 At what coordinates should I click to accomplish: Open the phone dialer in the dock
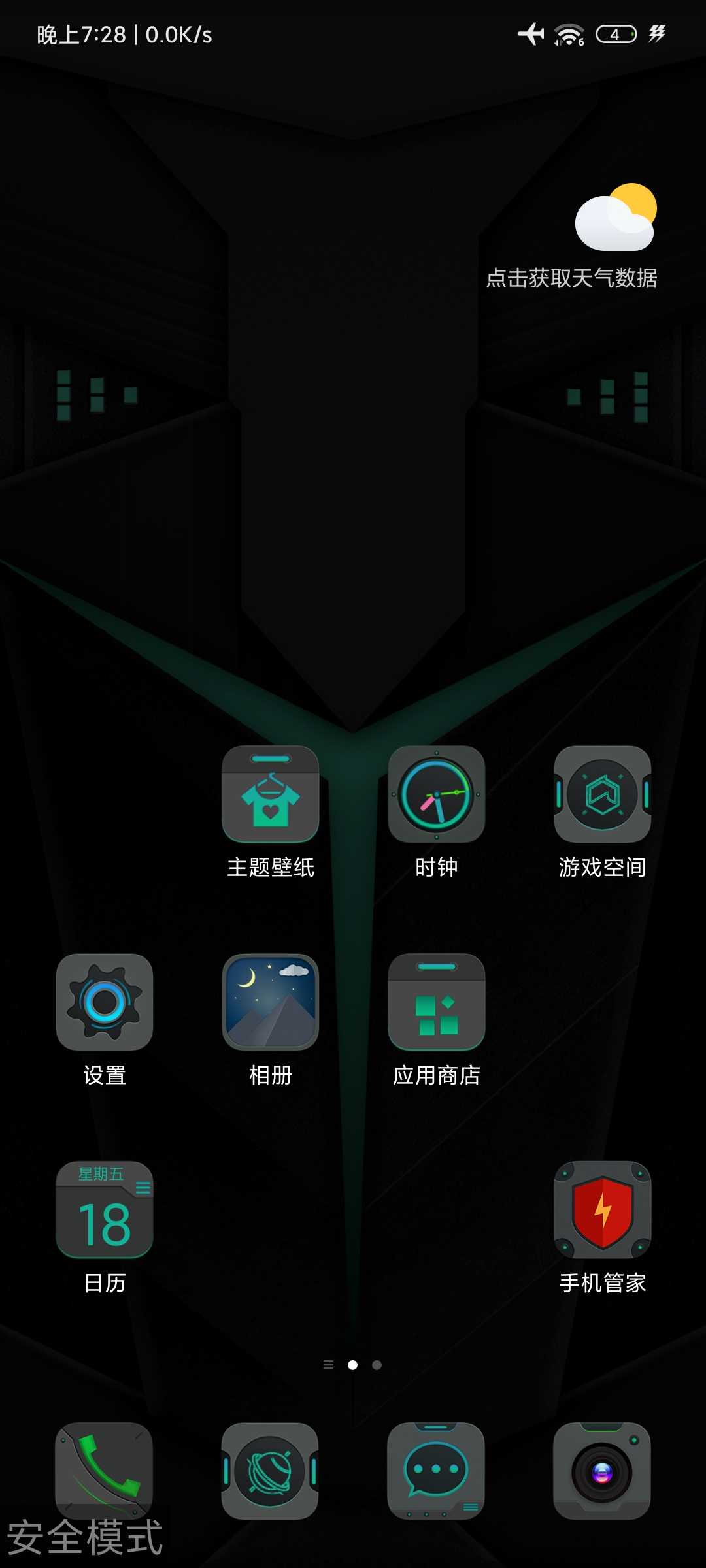click(x=104, y=1471)
